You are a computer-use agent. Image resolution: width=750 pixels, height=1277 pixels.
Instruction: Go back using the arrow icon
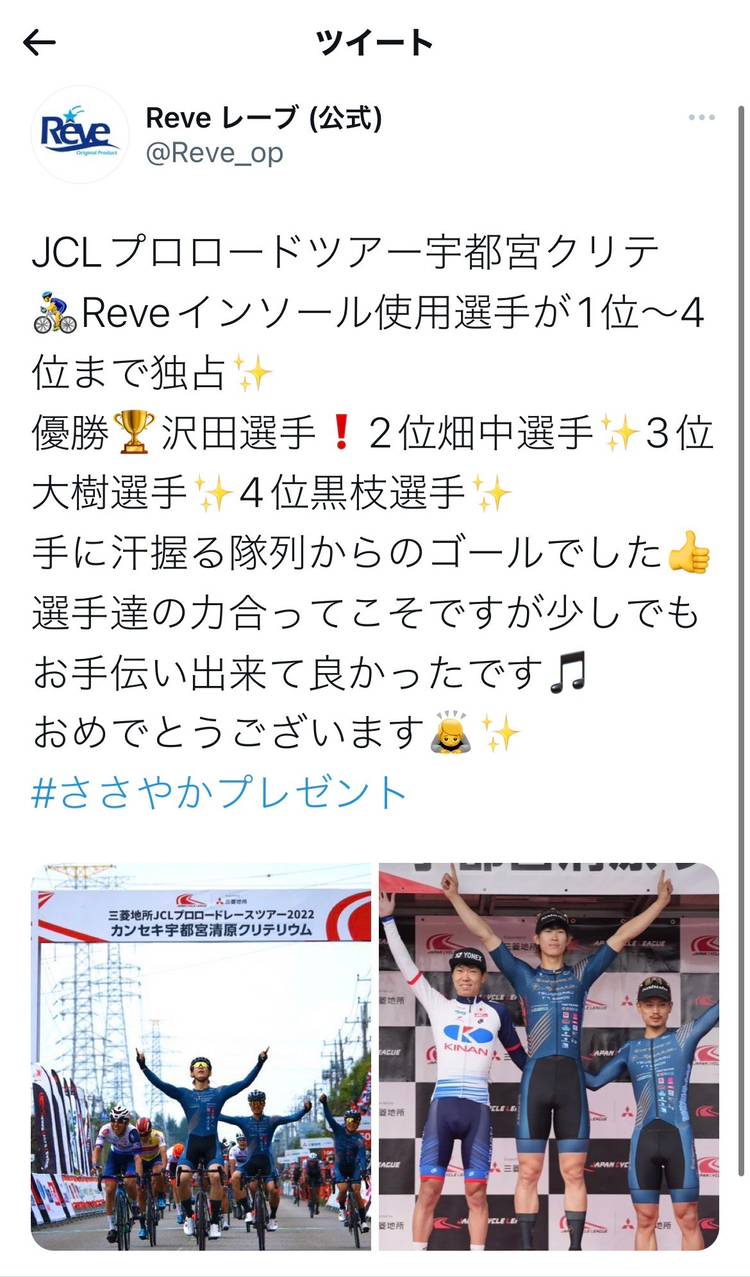tap(40, 42)
